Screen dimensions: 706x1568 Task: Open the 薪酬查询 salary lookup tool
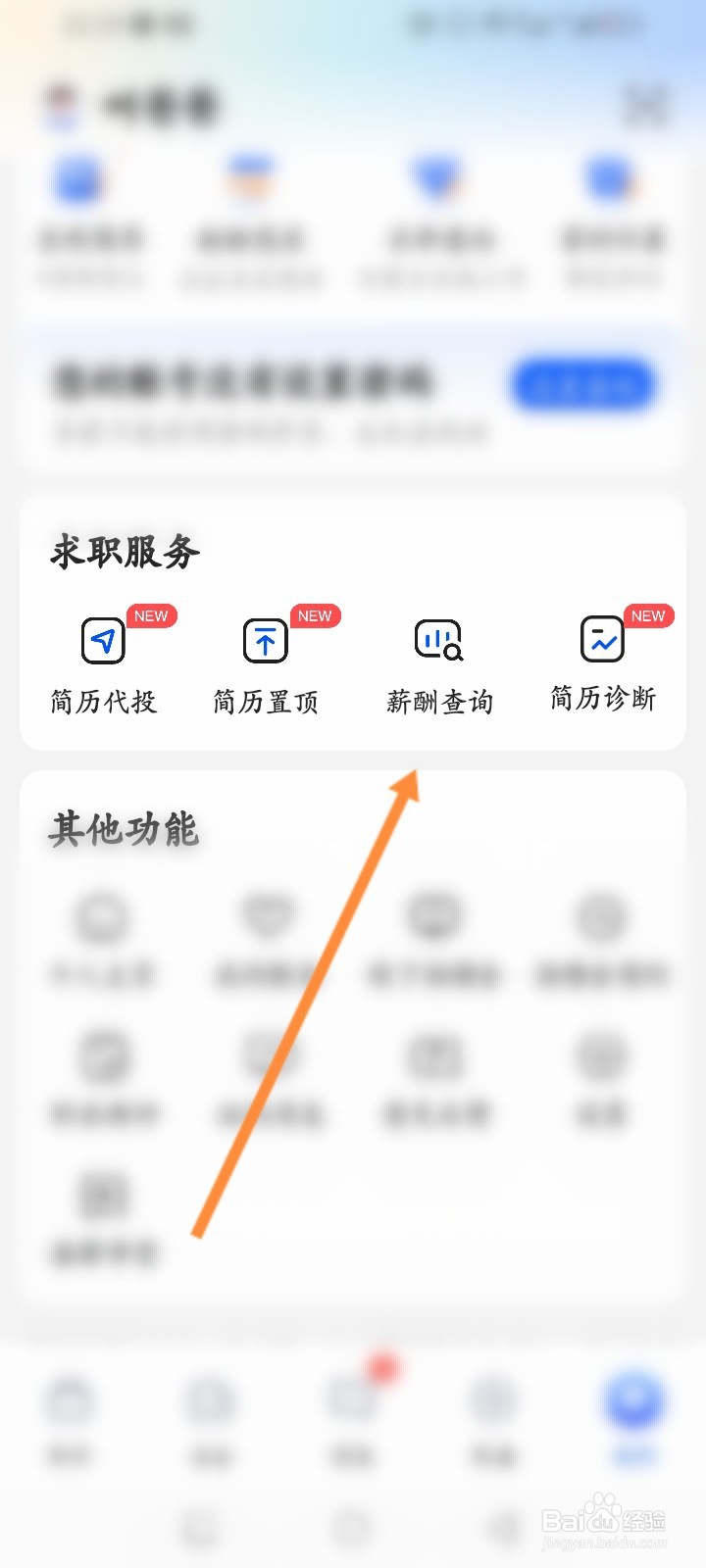point(438,642)
